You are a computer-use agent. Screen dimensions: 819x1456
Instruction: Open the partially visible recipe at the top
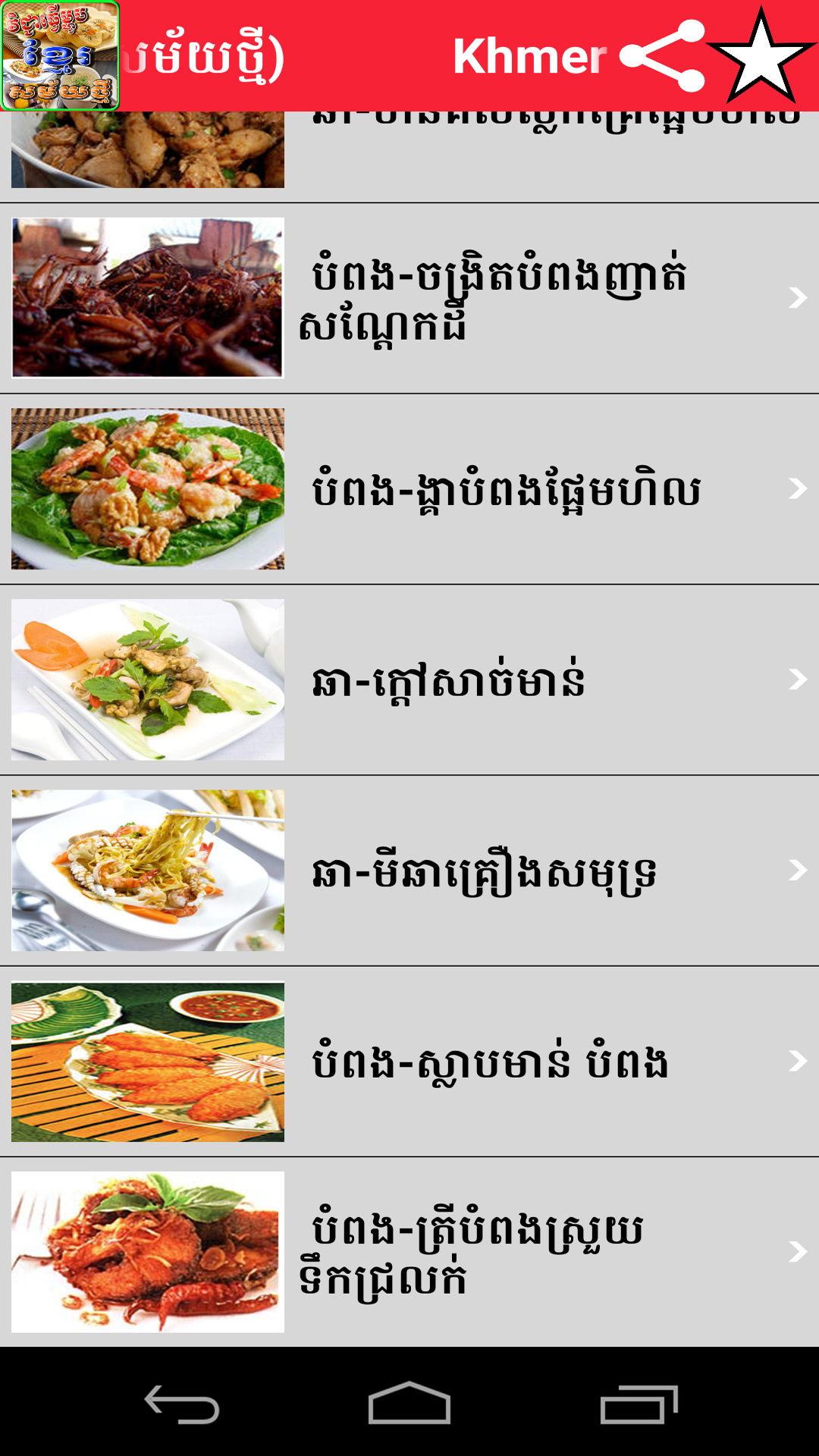coord(409,156)
